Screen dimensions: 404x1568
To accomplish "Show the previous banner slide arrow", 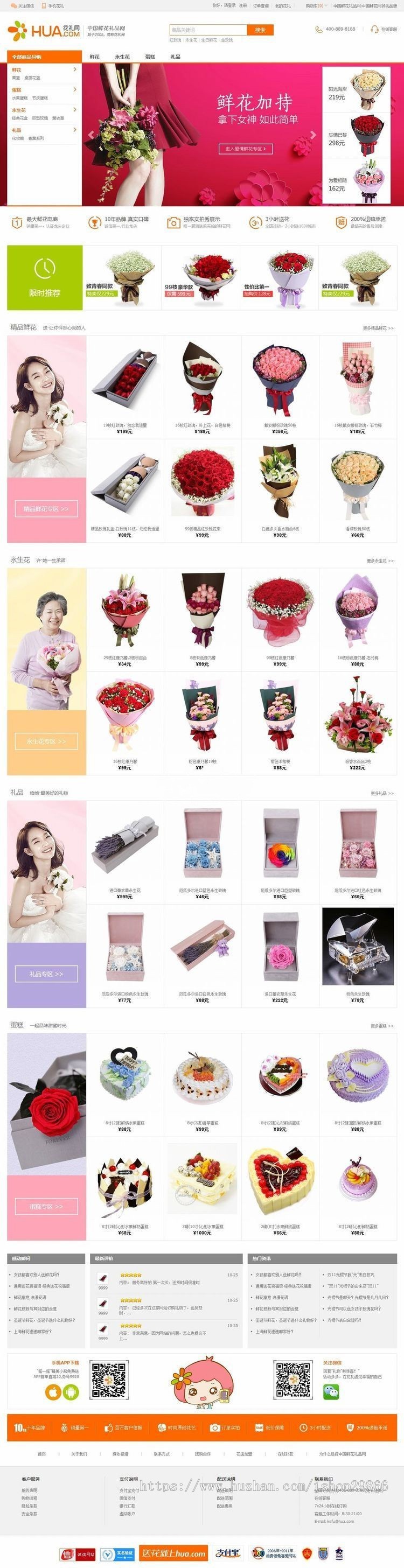I will coord(91,135).
